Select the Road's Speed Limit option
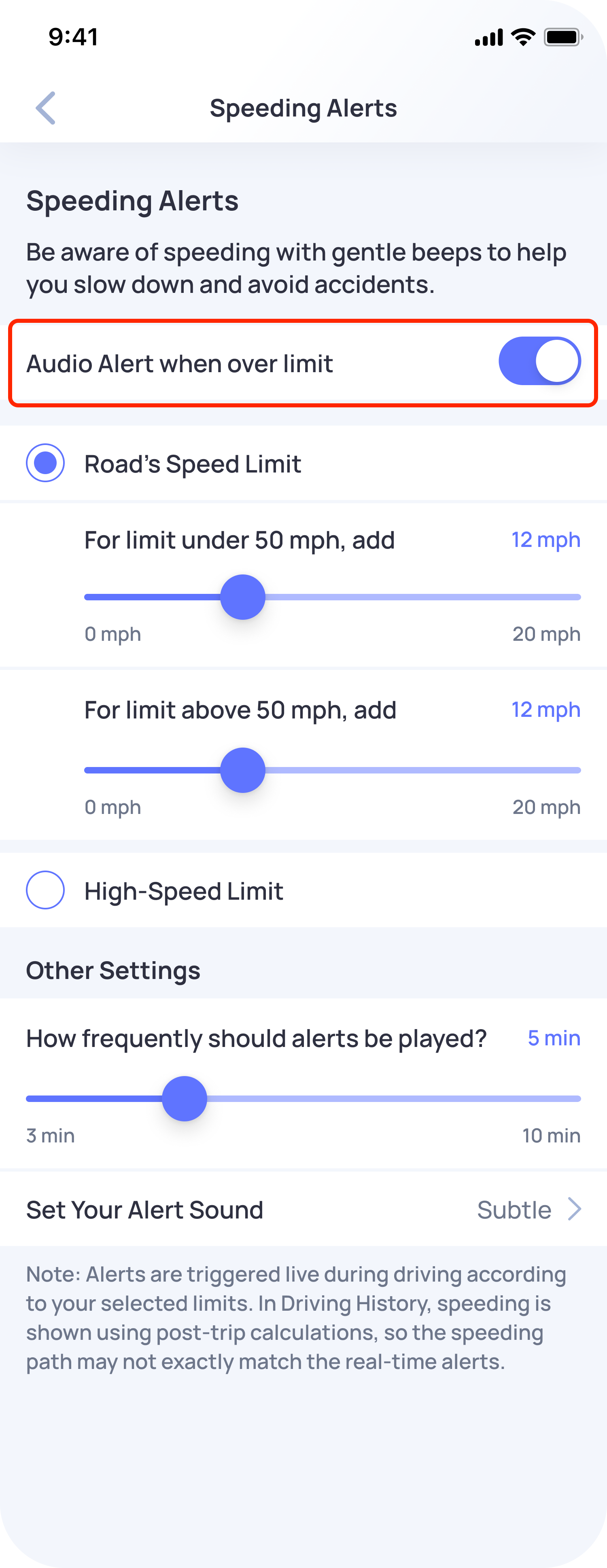The width and height of the screenshot is (607, 1568). [46, 463]
